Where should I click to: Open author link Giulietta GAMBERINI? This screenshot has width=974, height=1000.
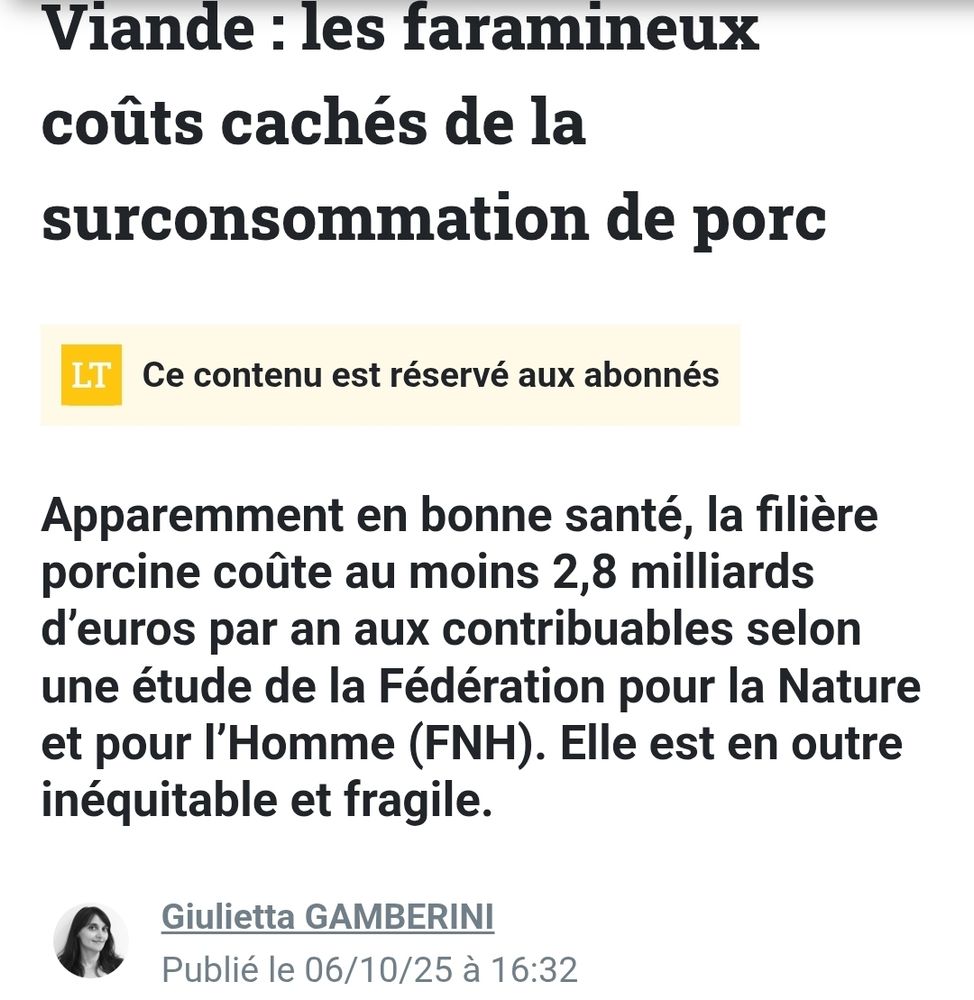tap(328, 917)
